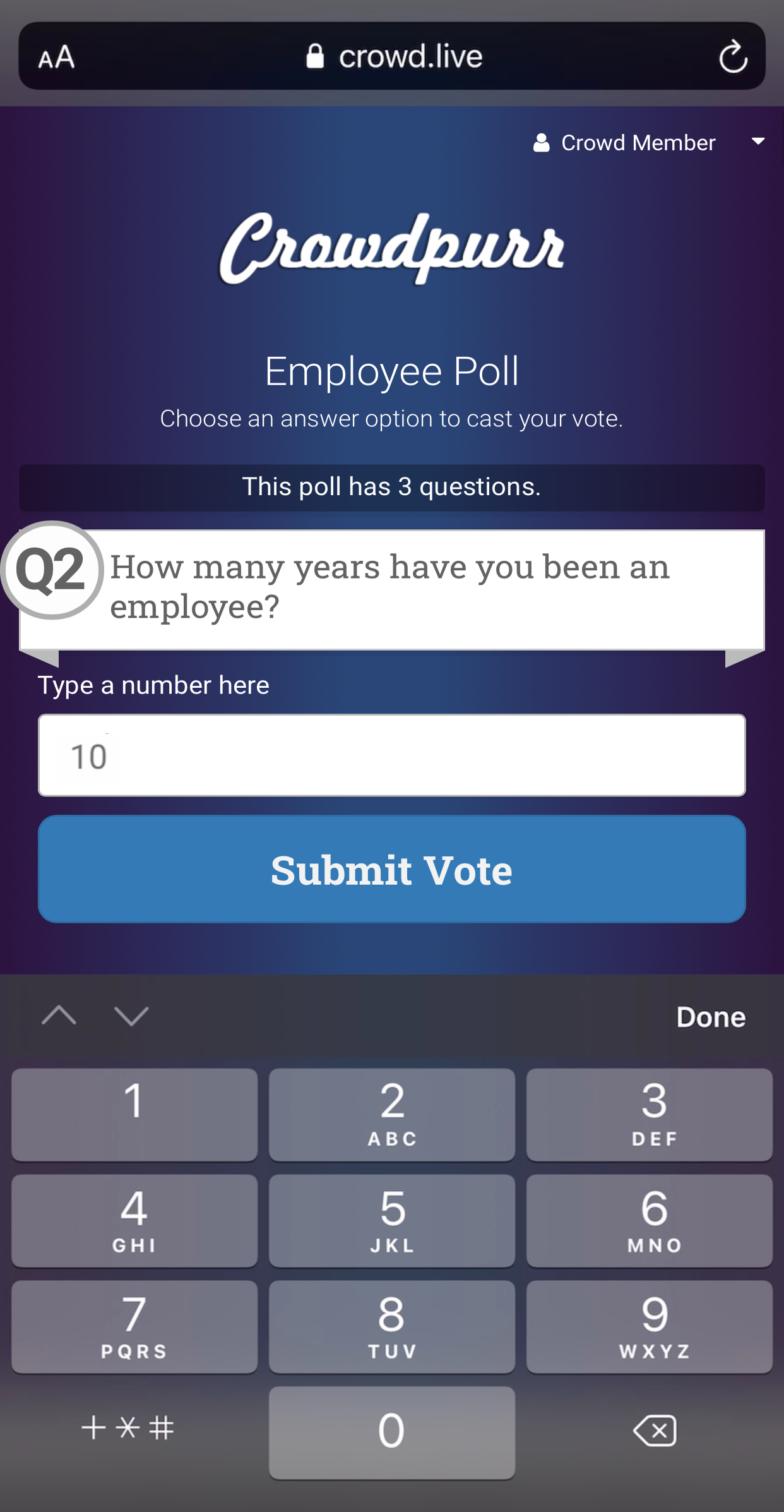Type digit 5 on keypad
Viewport: 784px width, 1512px height.
pos(391,1220)
